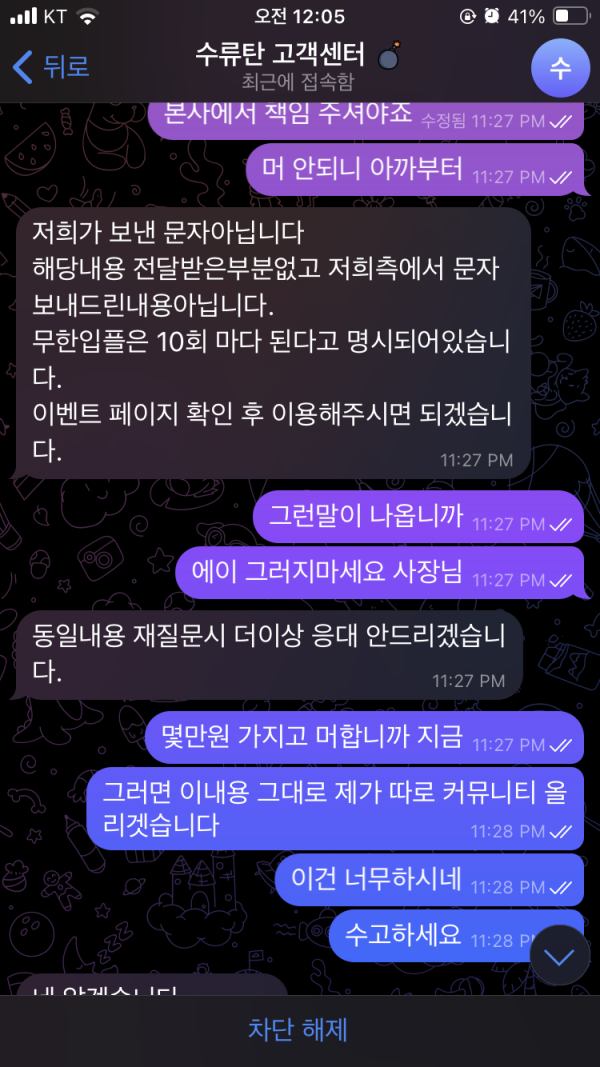Viewport: 600px width, 1067px height.
Task: Open the 수류탄 고객센터 profile avatar
Action: click(x=559, y=67)
